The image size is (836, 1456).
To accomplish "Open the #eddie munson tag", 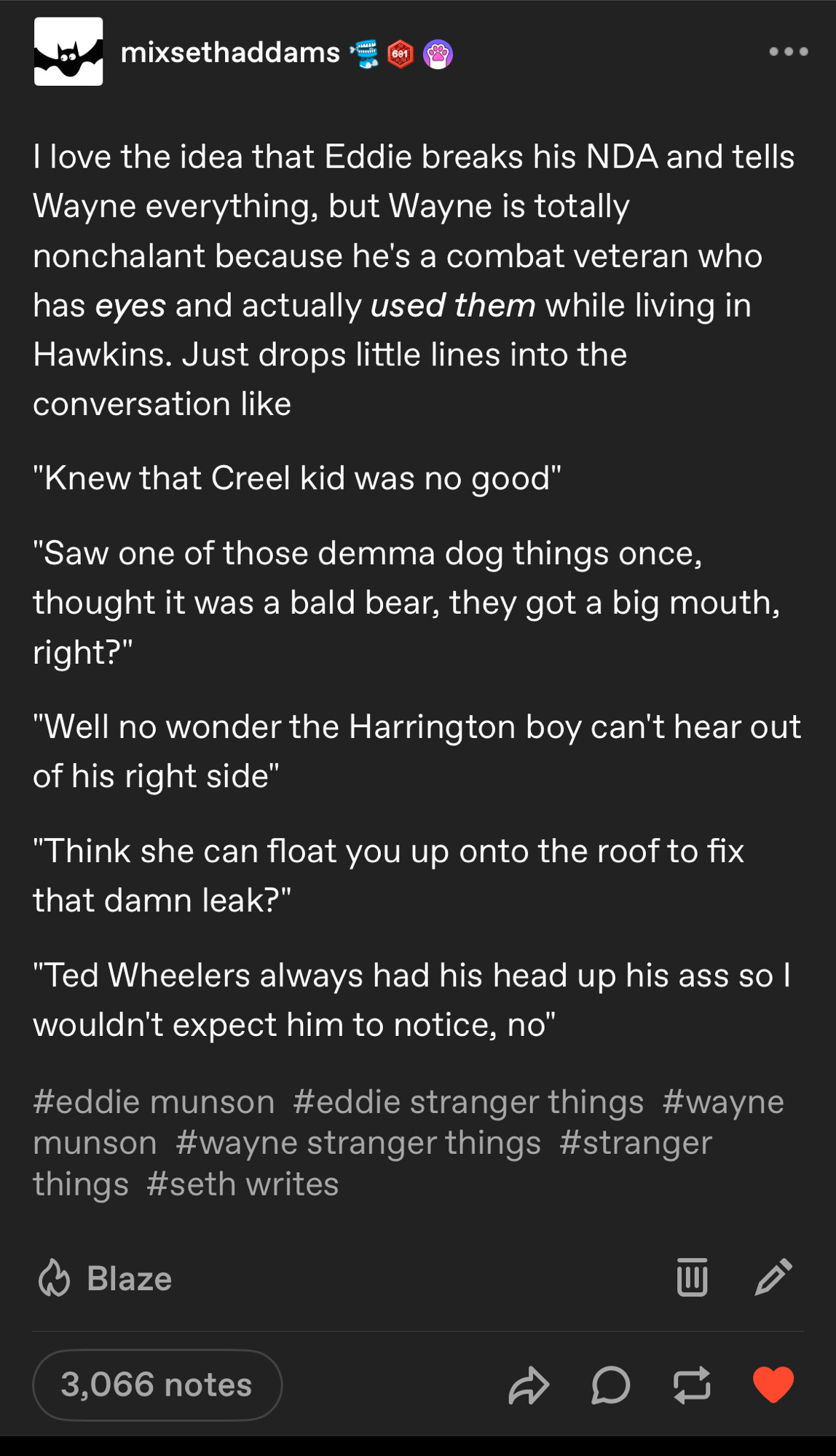I will (x=154, y=1101).
